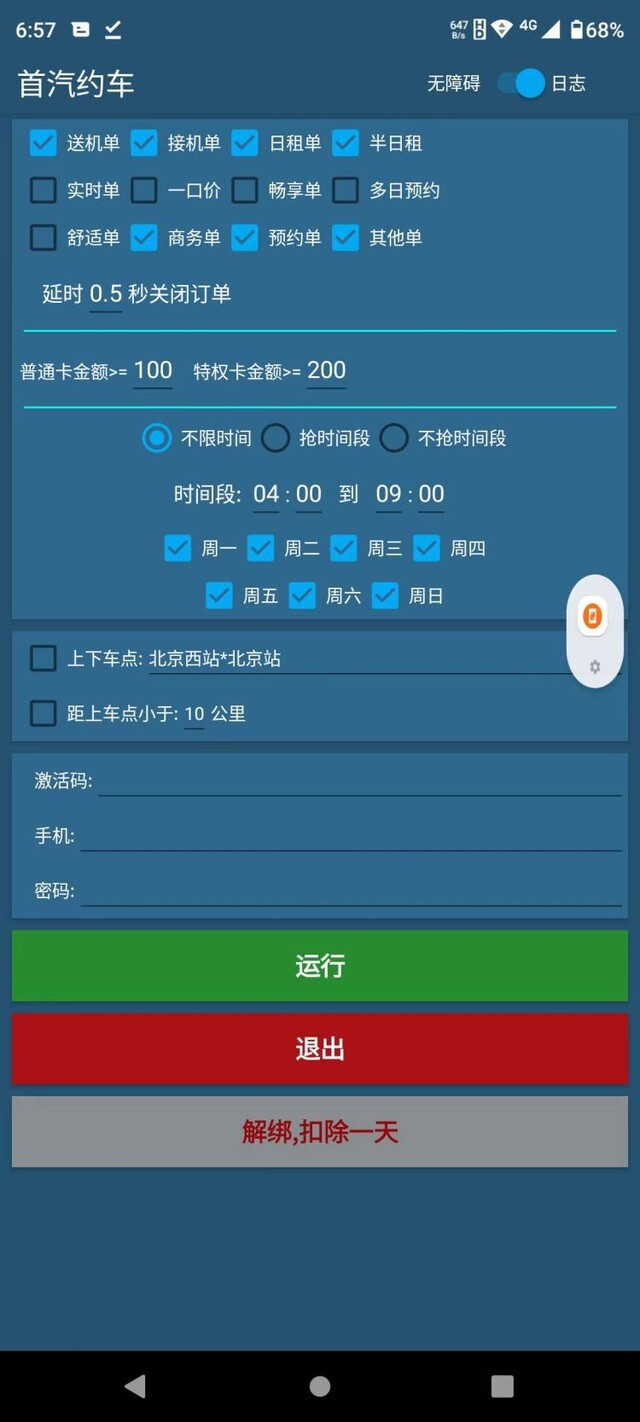Enable the 上下车点 checkbox

[x=43, y=658]
